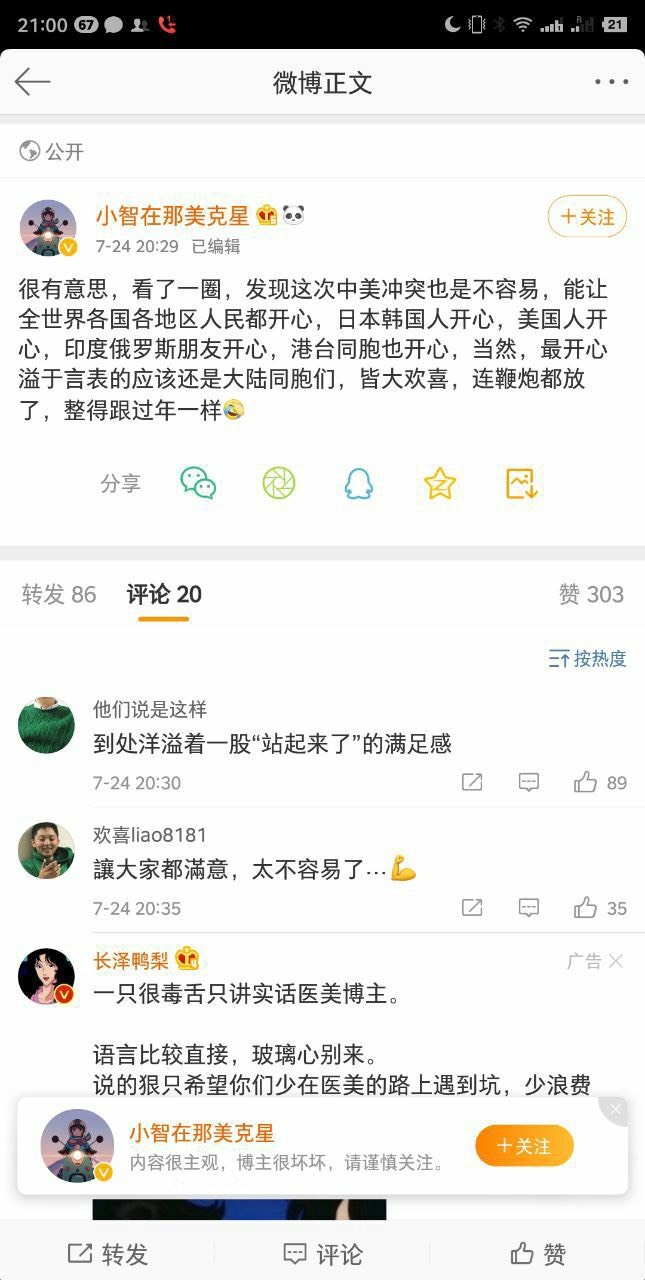
Task: Share post to QQ
Action: (x=358, y=483)
